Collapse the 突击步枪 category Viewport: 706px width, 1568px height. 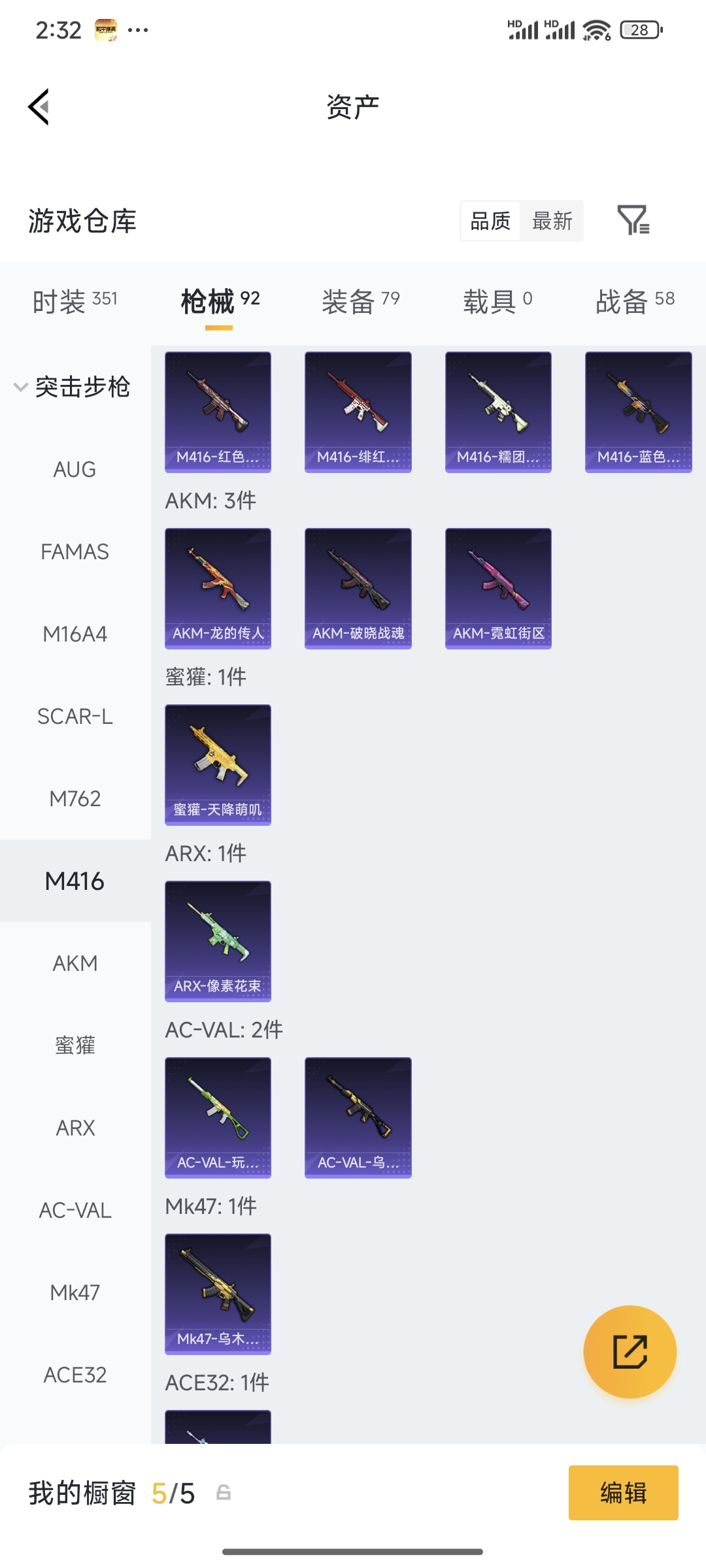click(72, 387)
